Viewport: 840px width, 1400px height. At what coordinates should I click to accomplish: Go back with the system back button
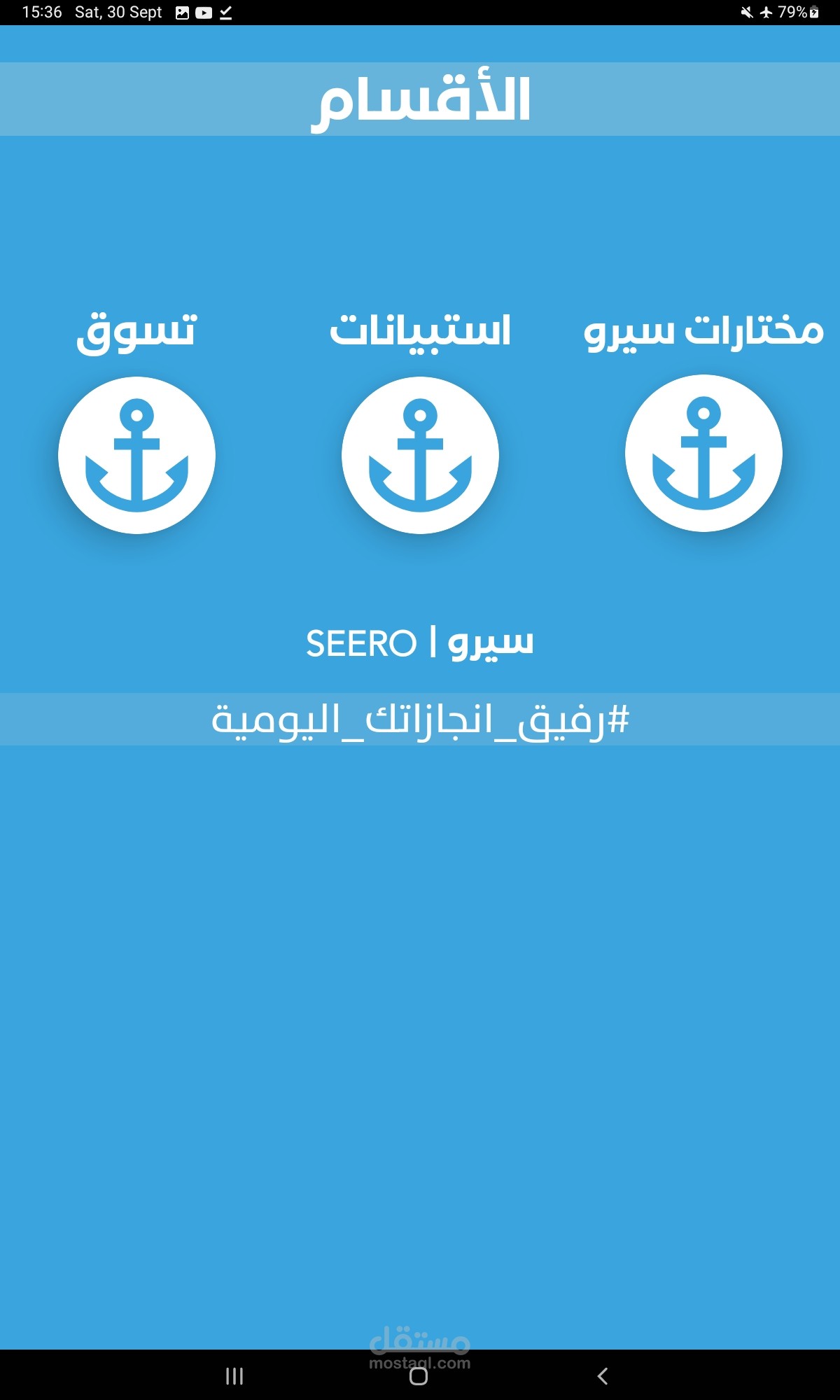[603, 1375]
